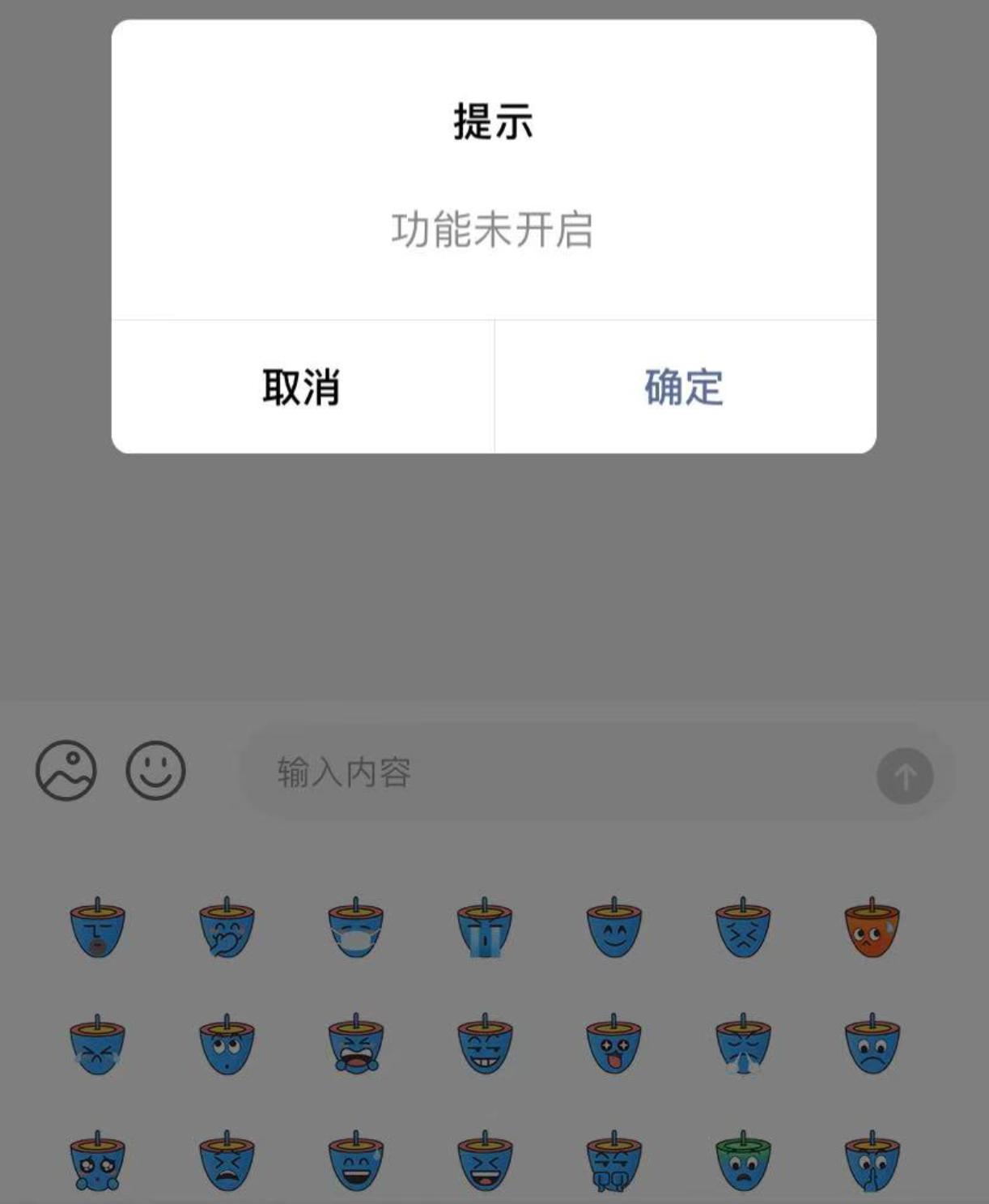Pick the green-topped scared face sticker
This screenshot has width=989, height=1204.
click(743, 1163)
